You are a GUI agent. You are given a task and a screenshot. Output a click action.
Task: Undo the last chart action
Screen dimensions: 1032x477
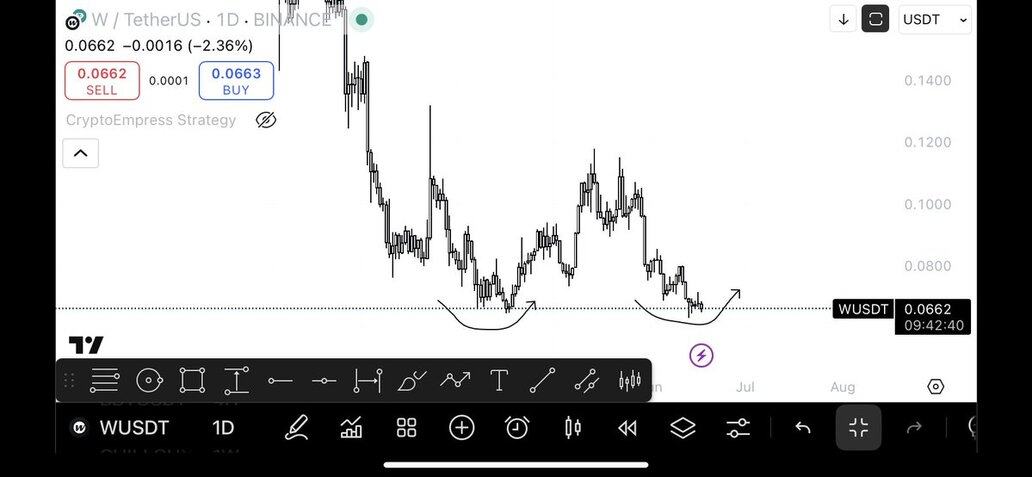[802, 428]
